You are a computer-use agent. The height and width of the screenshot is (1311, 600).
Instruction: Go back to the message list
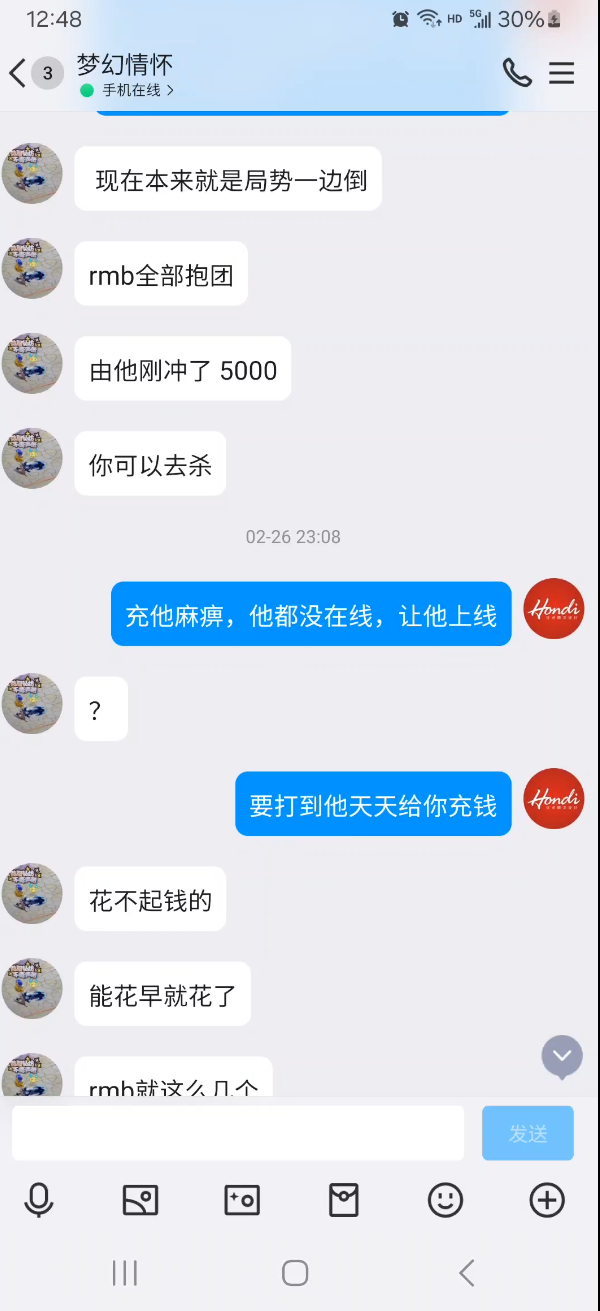tap(18, 73)
